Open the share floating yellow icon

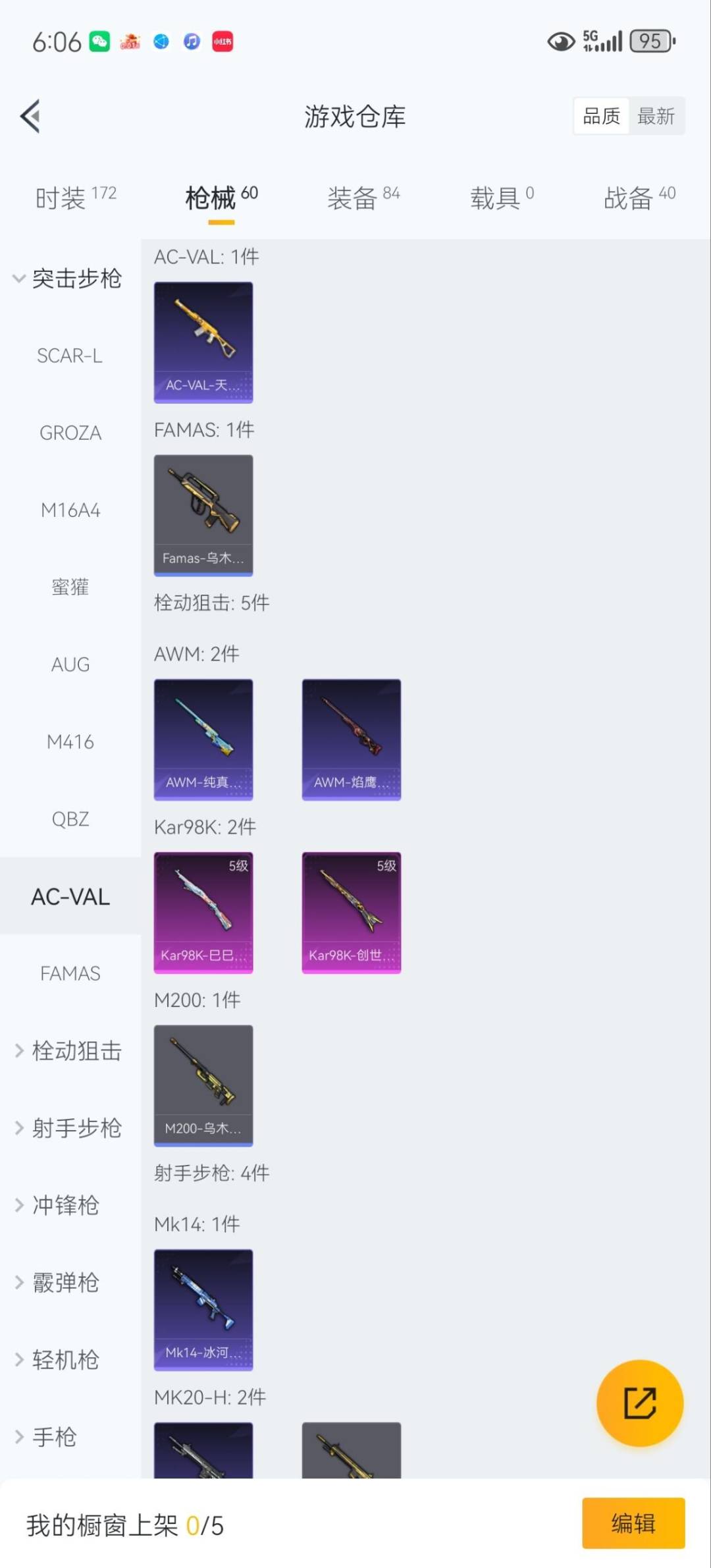coord(640,1403)
